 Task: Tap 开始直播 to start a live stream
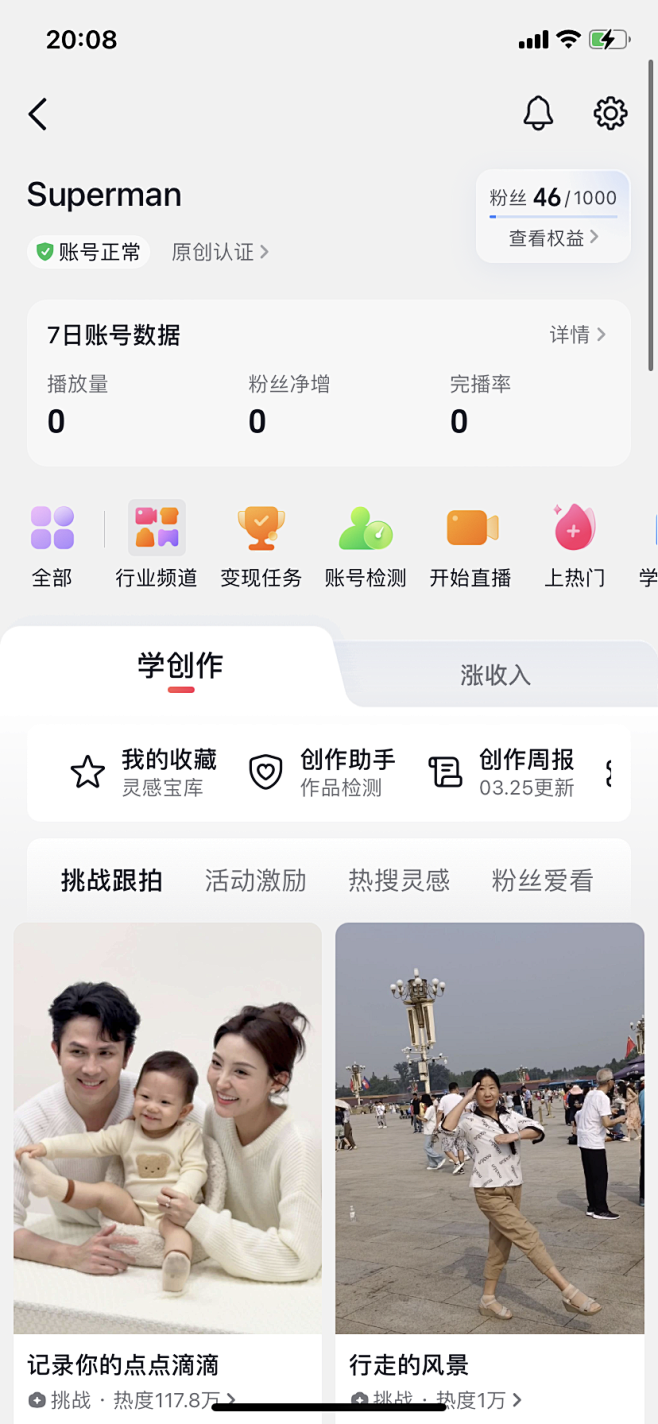[x=471, y=545]
